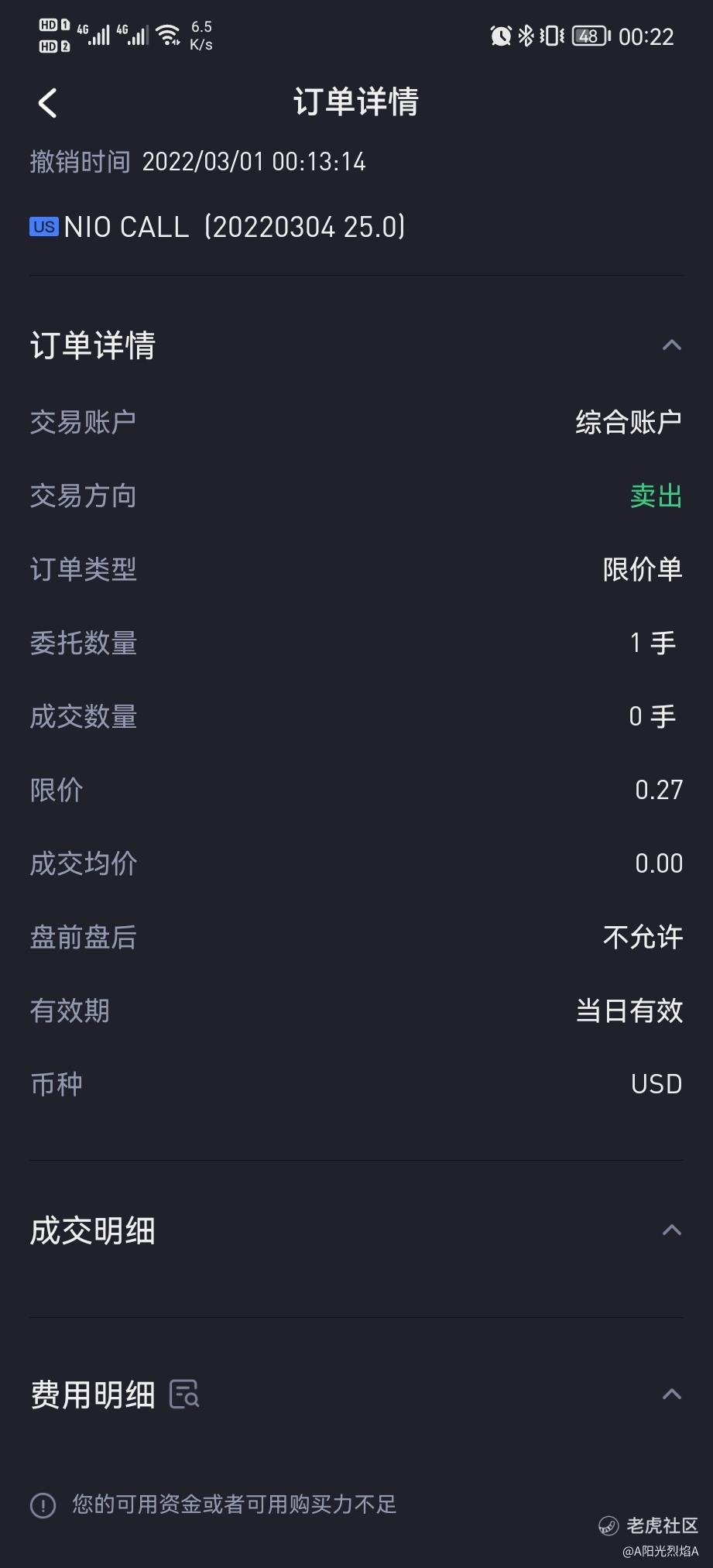Go back from the 订单详情 page
Image resolution: width=713 pixels, height=1568 pixels.
[x=48, y=103]
